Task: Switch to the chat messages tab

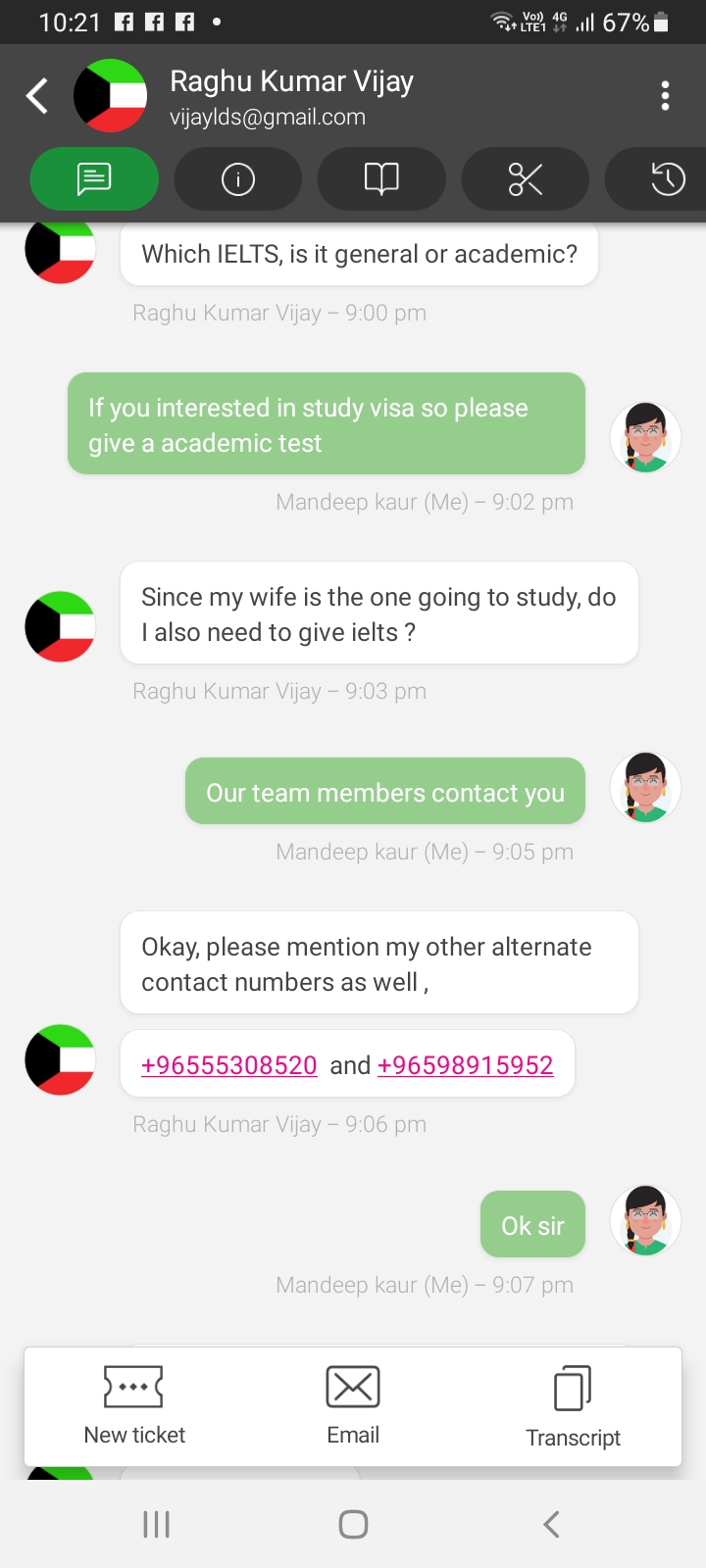Action: coord(94,179)
